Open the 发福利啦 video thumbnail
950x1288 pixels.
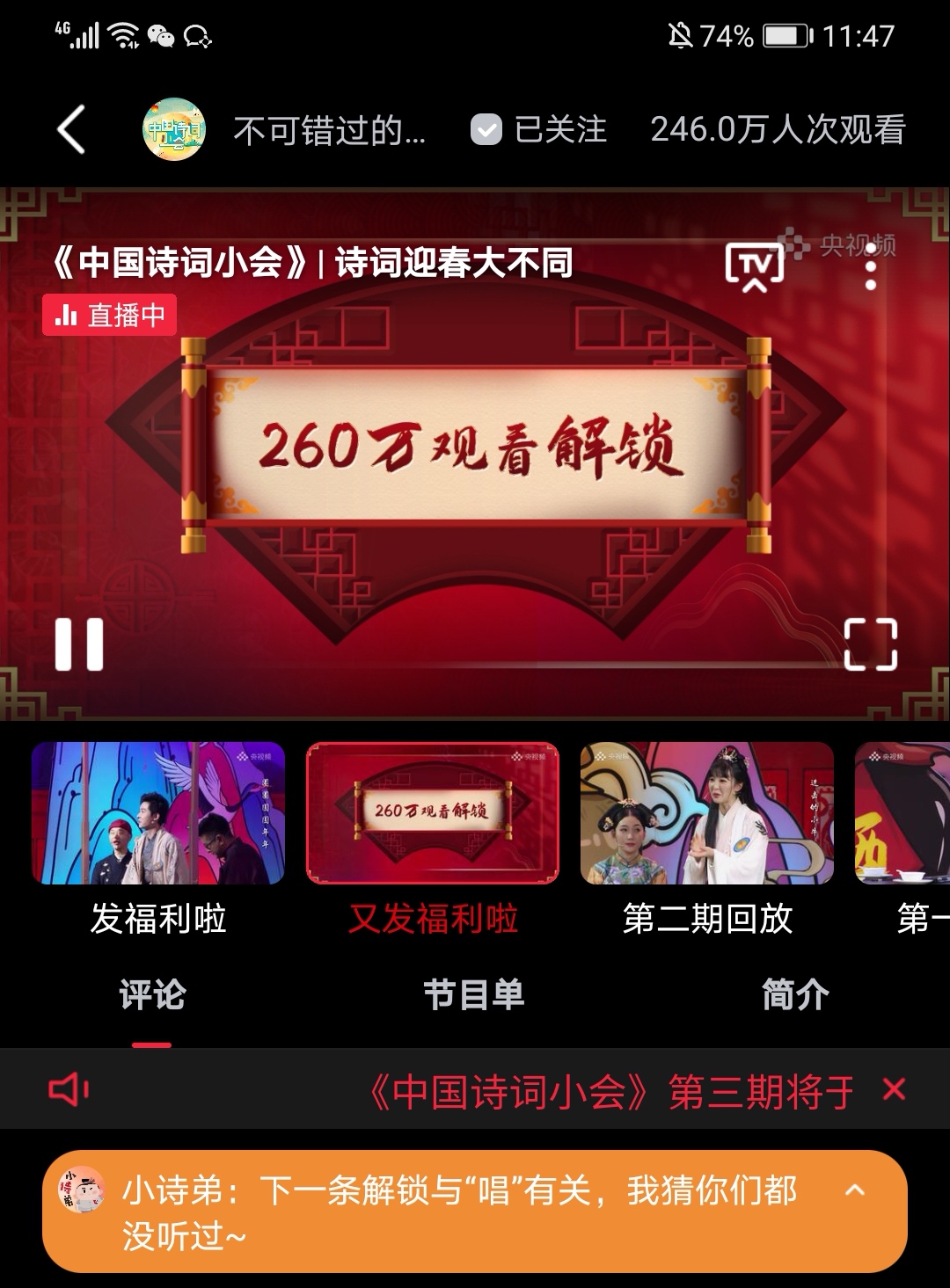point(158,813)
